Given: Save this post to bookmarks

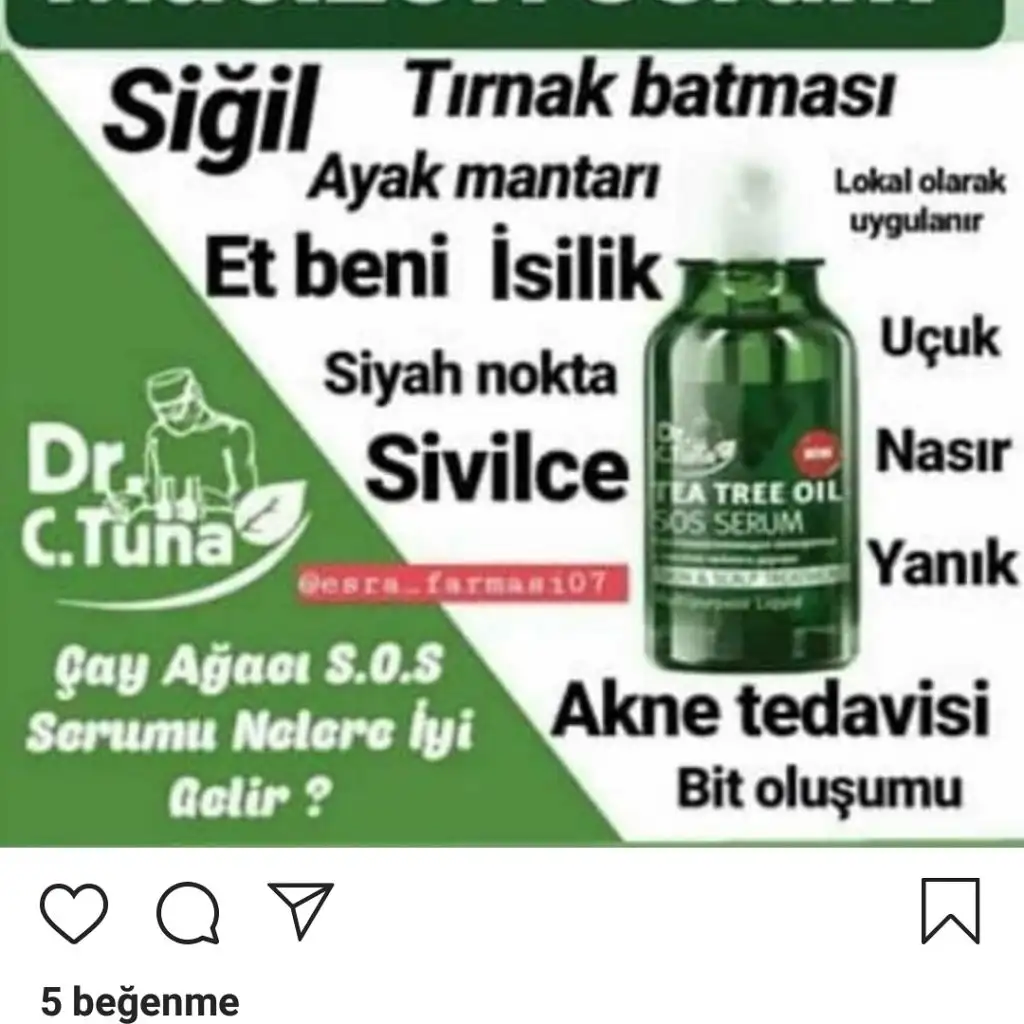Looking at the screenshot, I should (950, 911).
